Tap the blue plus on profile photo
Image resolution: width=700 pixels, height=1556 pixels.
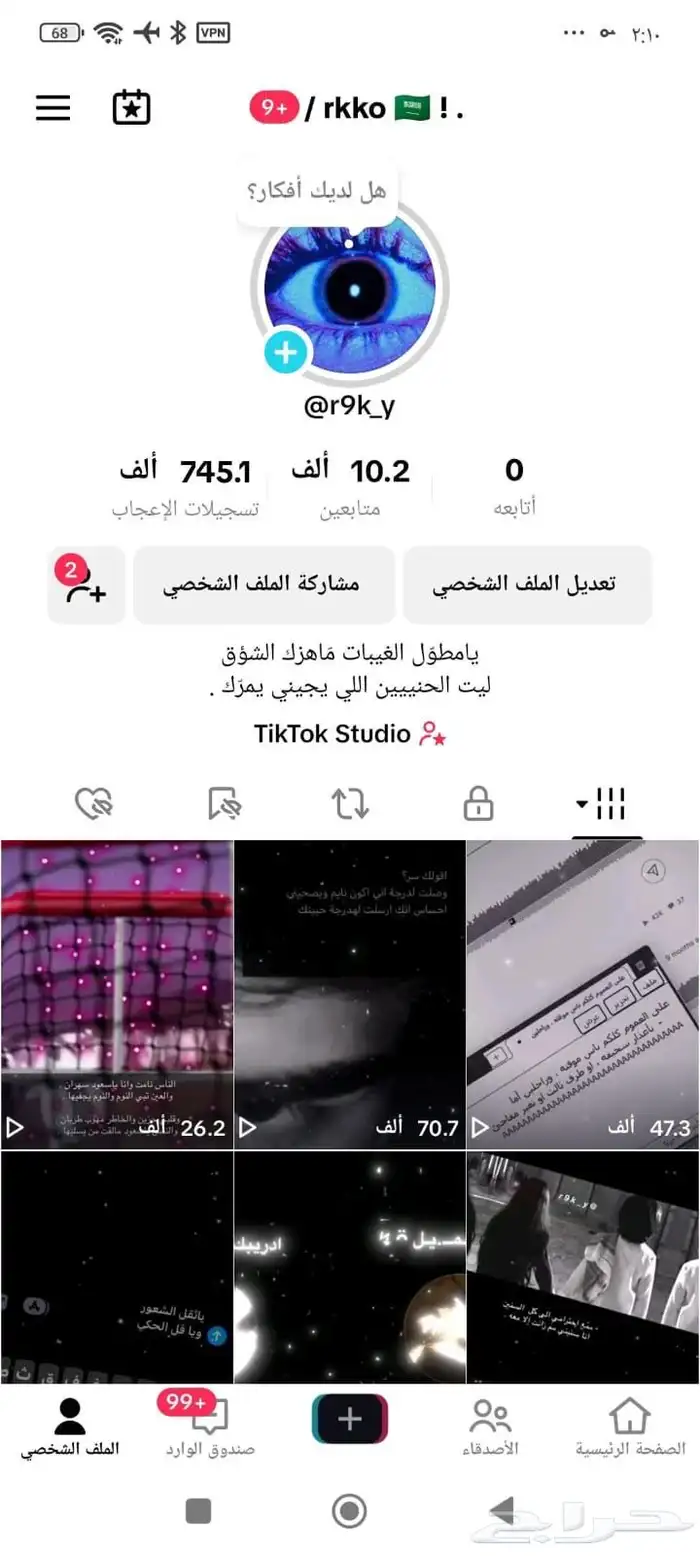286,352
